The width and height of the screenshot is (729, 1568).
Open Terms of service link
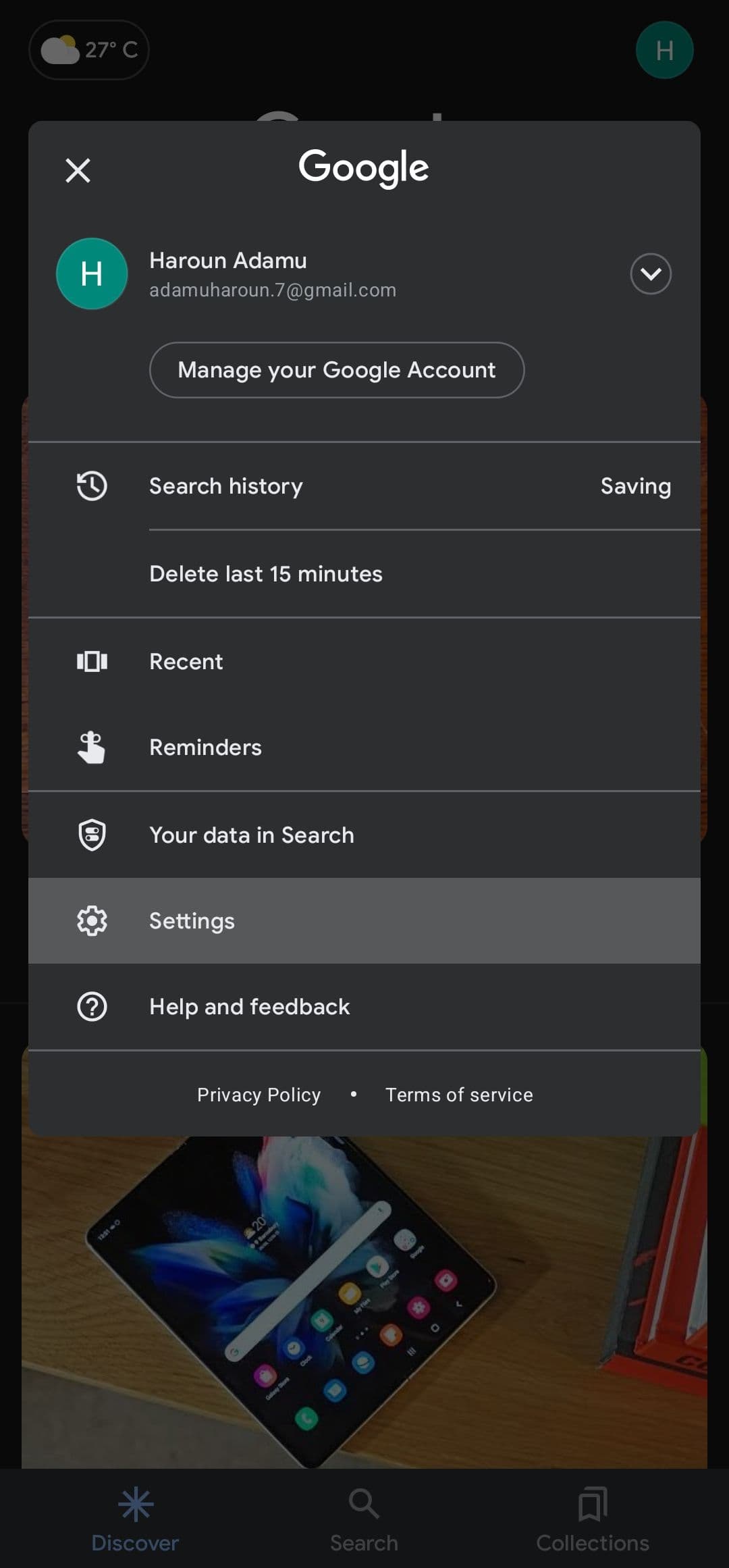point(459,1095)
